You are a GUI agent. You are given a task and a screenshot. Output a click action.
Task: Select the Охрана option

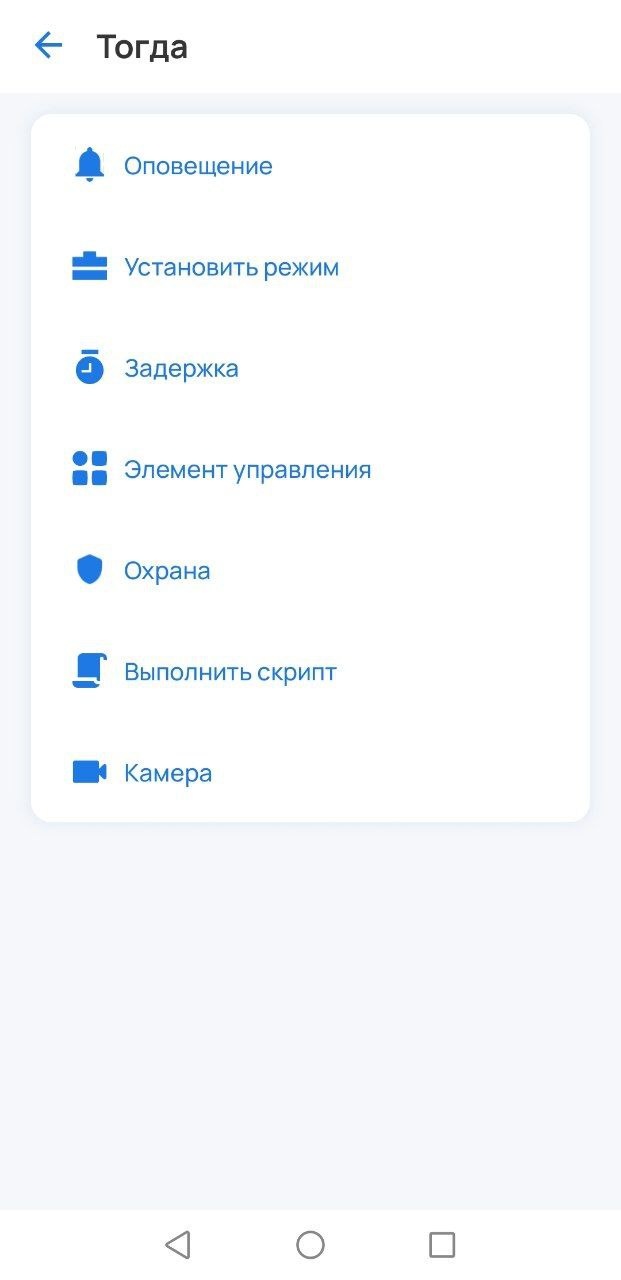pyautogui.click(x=167, y=571)
